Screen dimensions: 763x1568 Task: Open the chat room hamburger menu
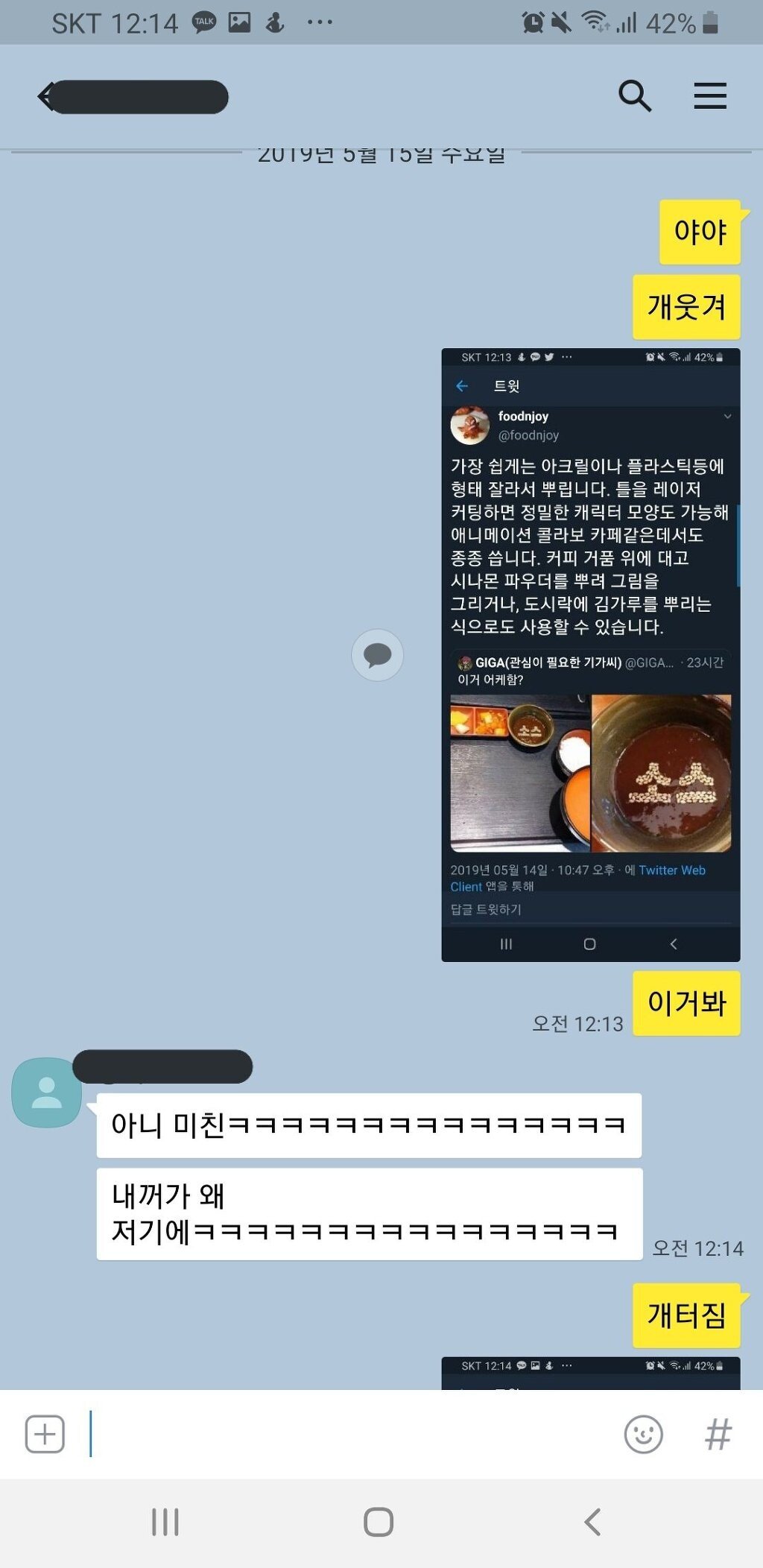[709, 96]
